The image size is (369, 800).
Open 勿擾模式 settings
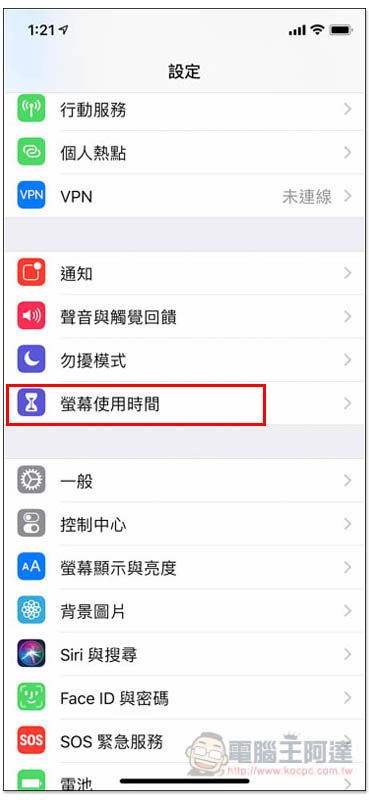point(184,360)
